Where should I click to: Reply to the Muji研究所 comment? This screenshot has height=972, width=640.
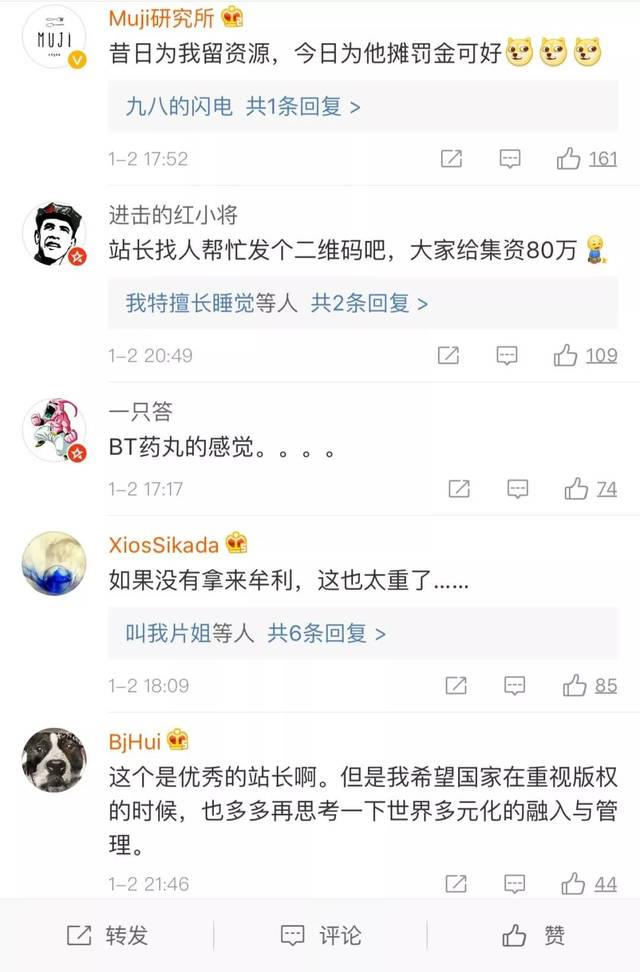[x=510, y=158]
